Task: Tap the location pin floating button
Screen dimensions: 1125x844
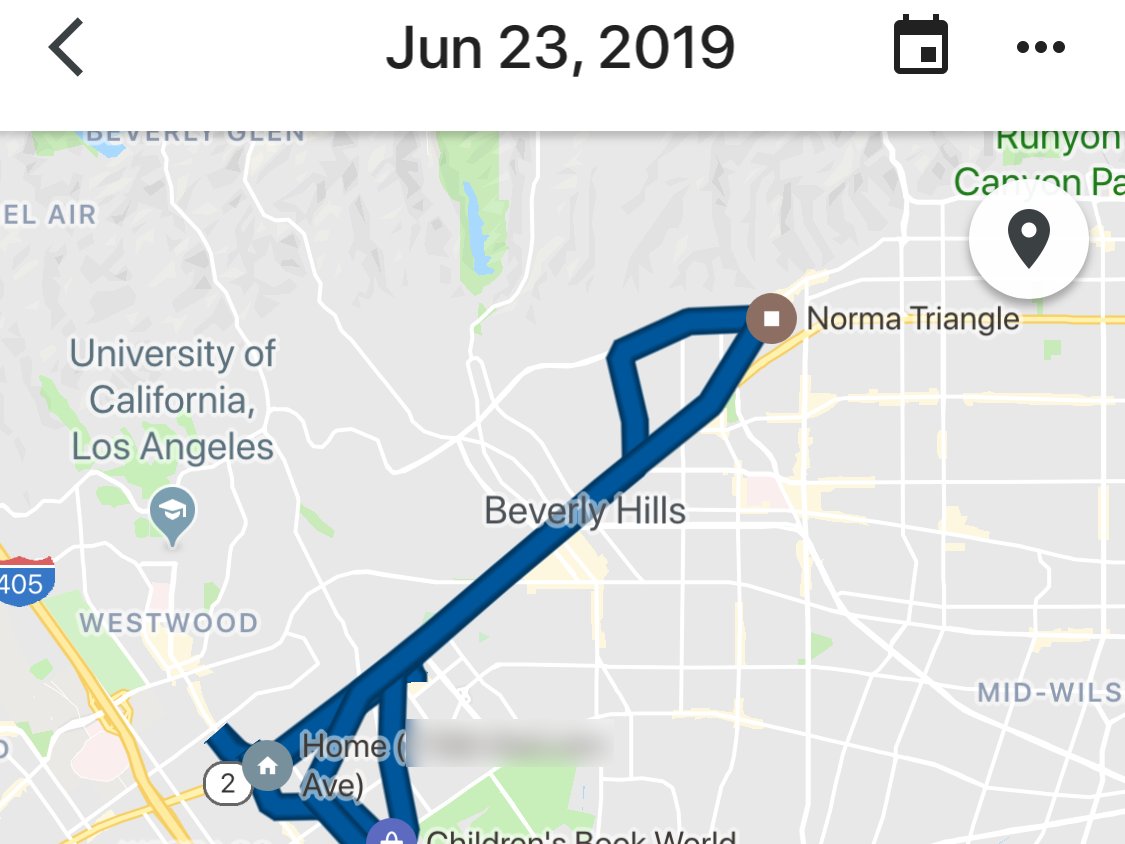Action: [x=1028, y=240]
